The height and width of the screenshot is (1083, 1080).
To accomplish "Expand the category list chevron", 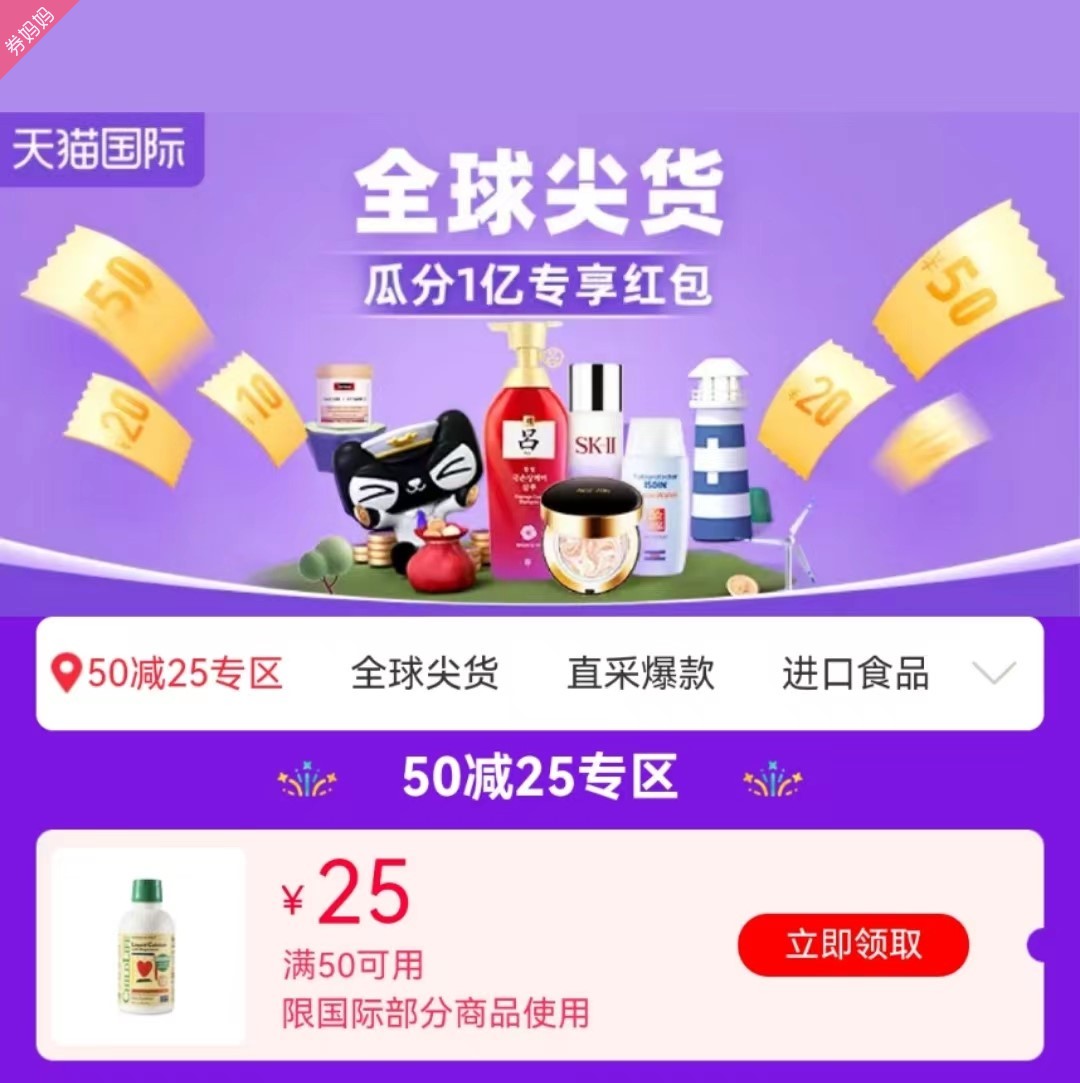I will (994, 673).
